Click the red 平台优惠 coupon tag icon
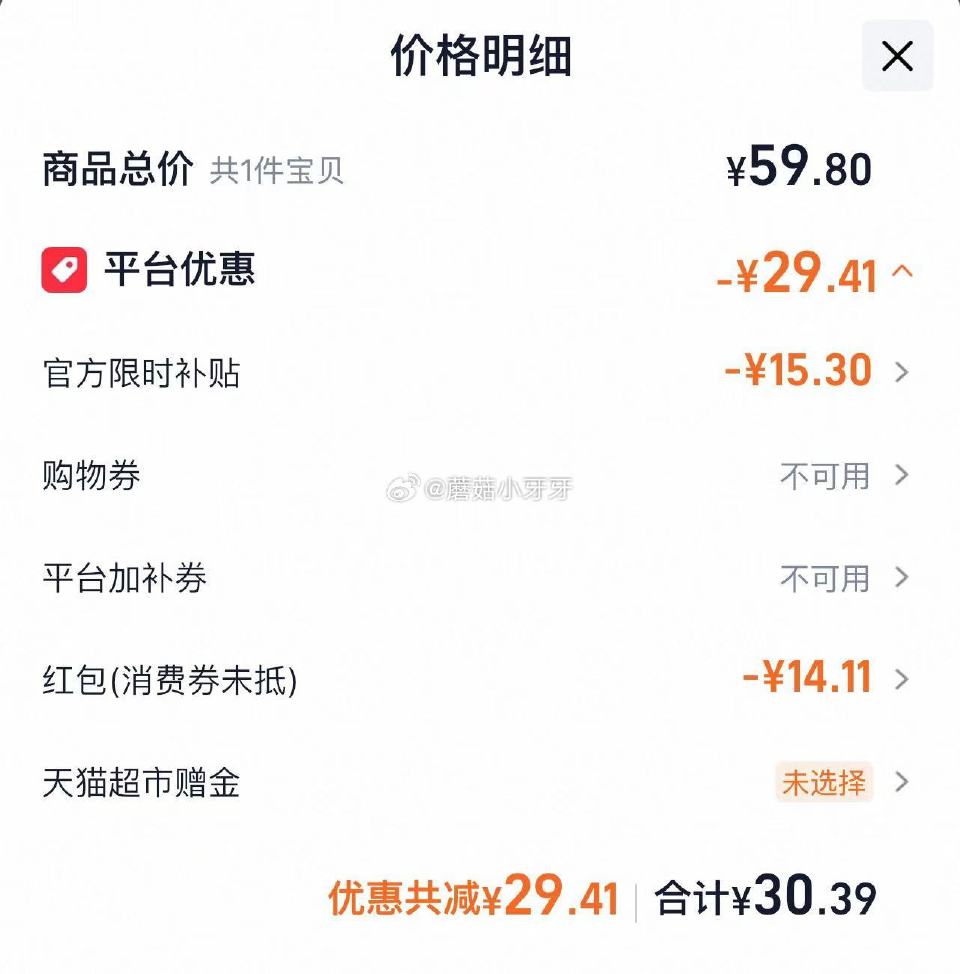Viewport: 960px width, 974px height. click(x=62, y=270)
